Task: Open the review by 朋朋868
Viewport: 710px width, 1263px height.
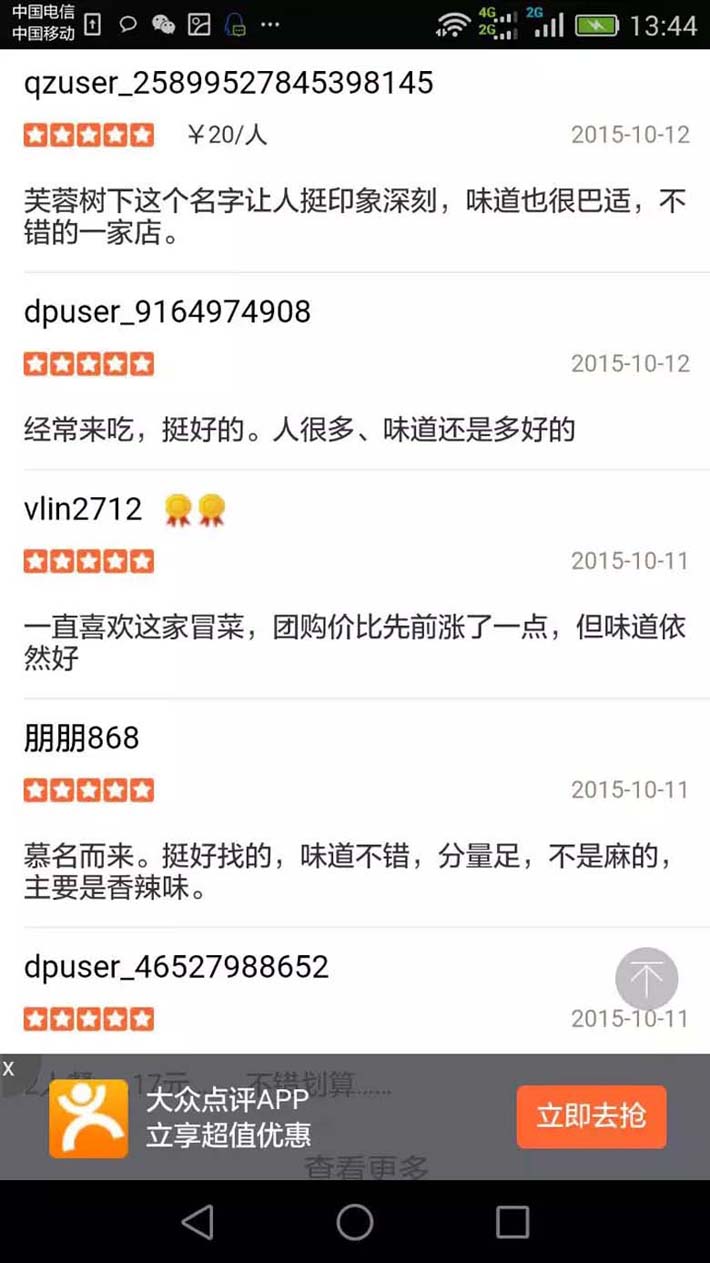Action: (x=355, y=813)
